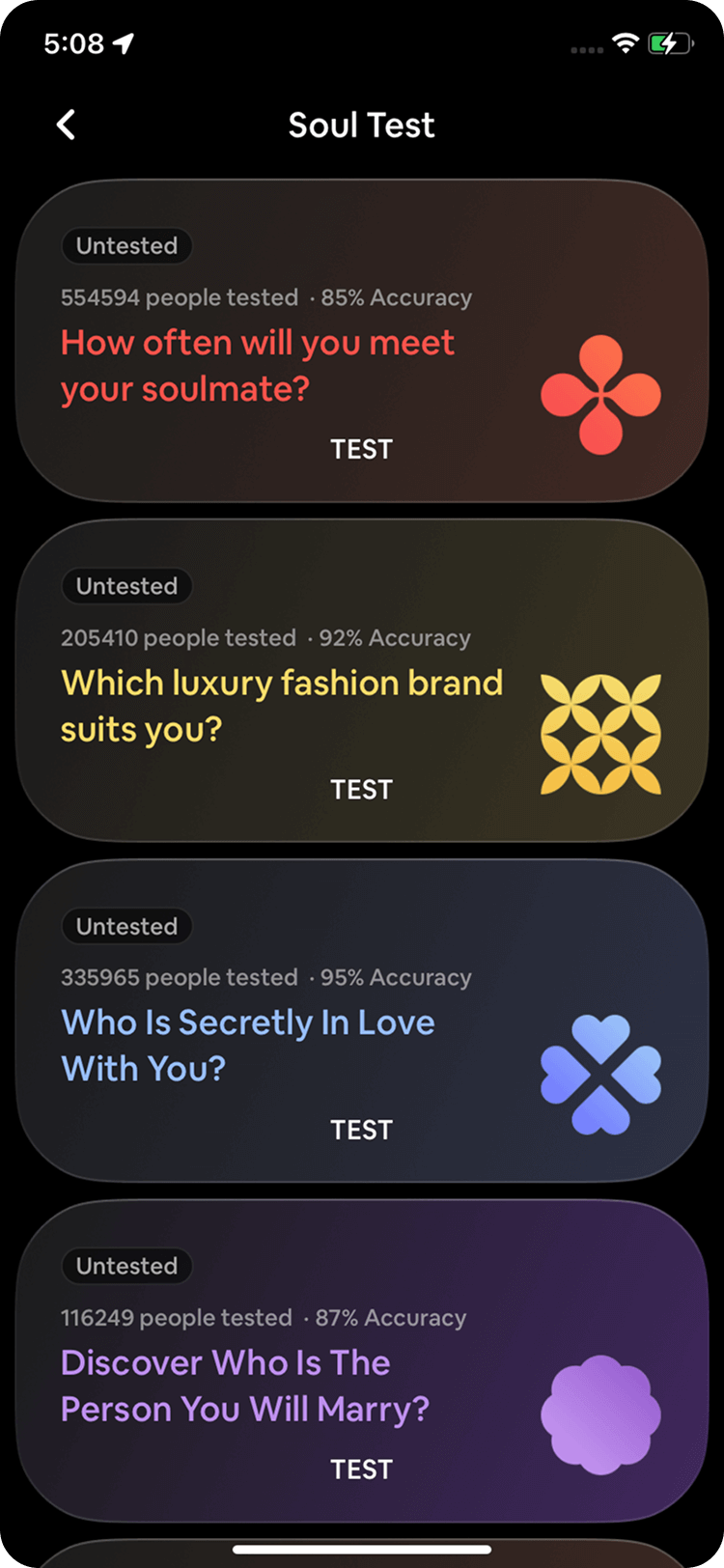Tap TEST under 'Who Is Secretly In Love With You?'
Viewport: 724px width, 1568px height.
point(361,1130)
